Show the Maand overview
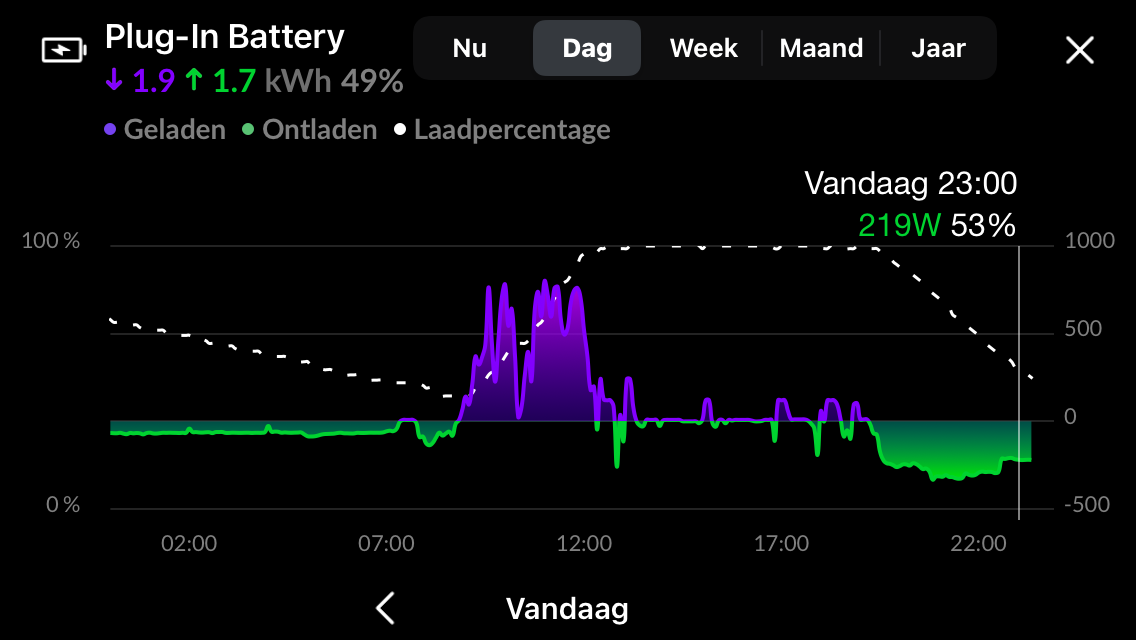Screen dimensions: 1136x640 tap(821, 48)
